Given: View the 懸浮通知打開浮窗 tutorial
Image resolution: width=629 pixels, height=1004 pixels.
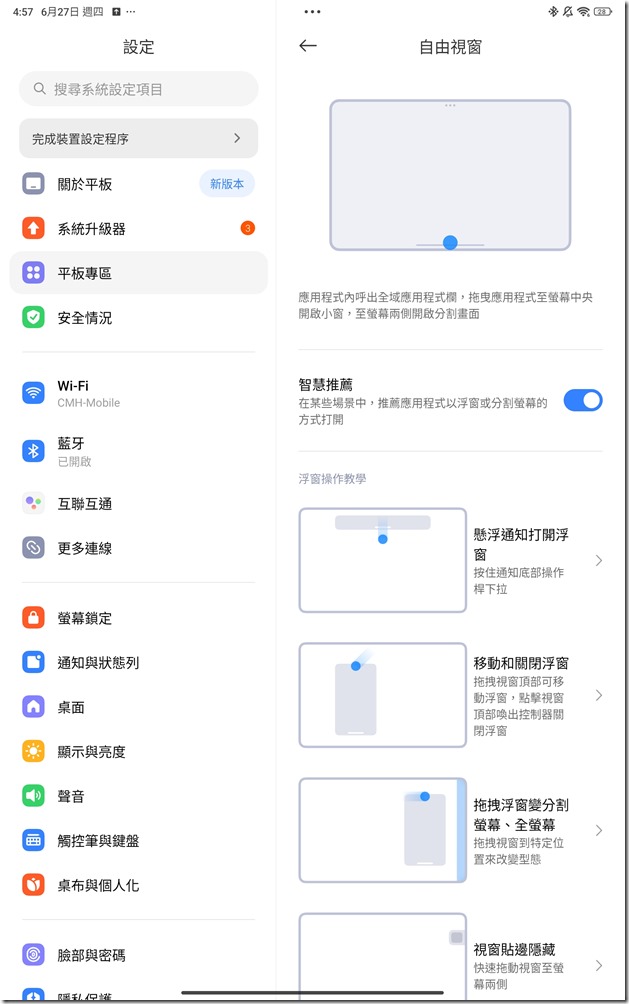Looking at the screenshot, I should [x=452, y=560].
